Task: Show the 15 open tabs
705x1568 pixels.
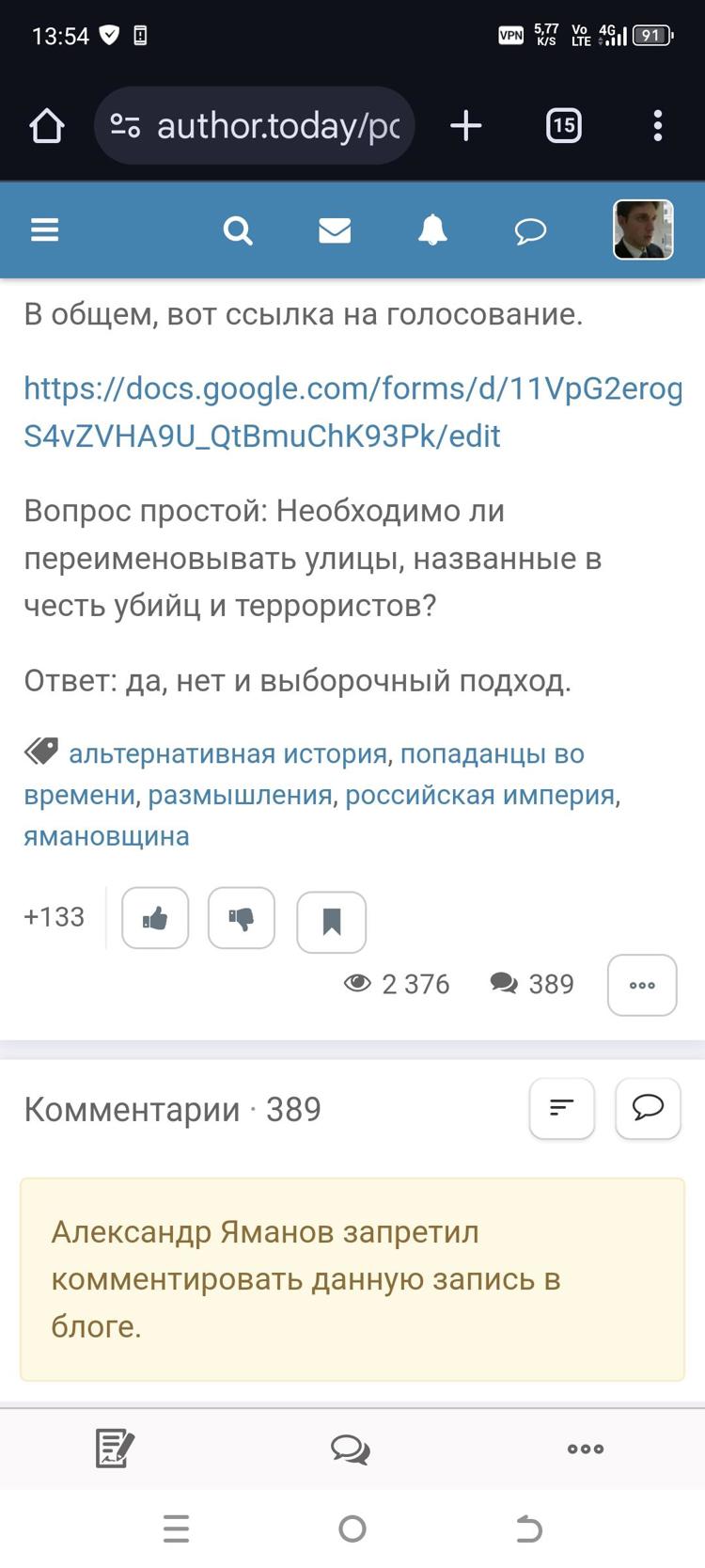Action: tap(563, 126)
